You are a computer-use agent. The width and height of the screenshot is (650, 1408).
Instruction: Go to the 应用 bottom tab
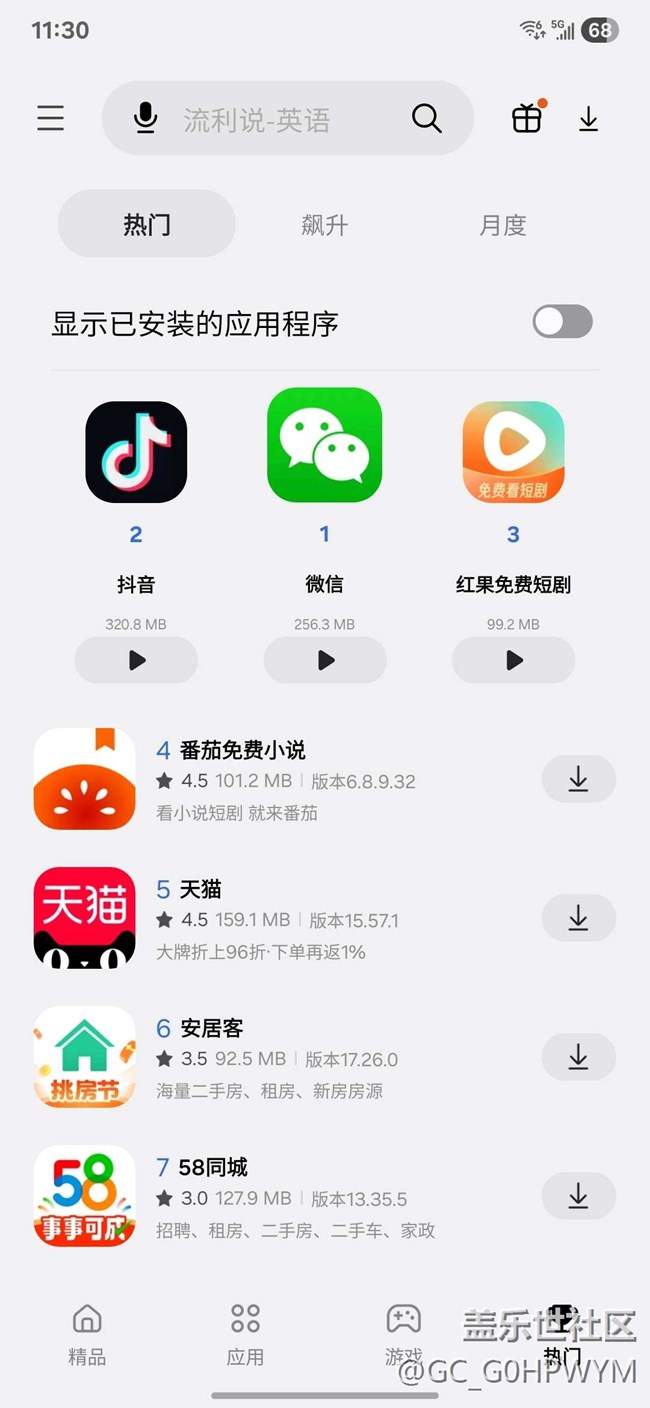tap(245, 1334)
